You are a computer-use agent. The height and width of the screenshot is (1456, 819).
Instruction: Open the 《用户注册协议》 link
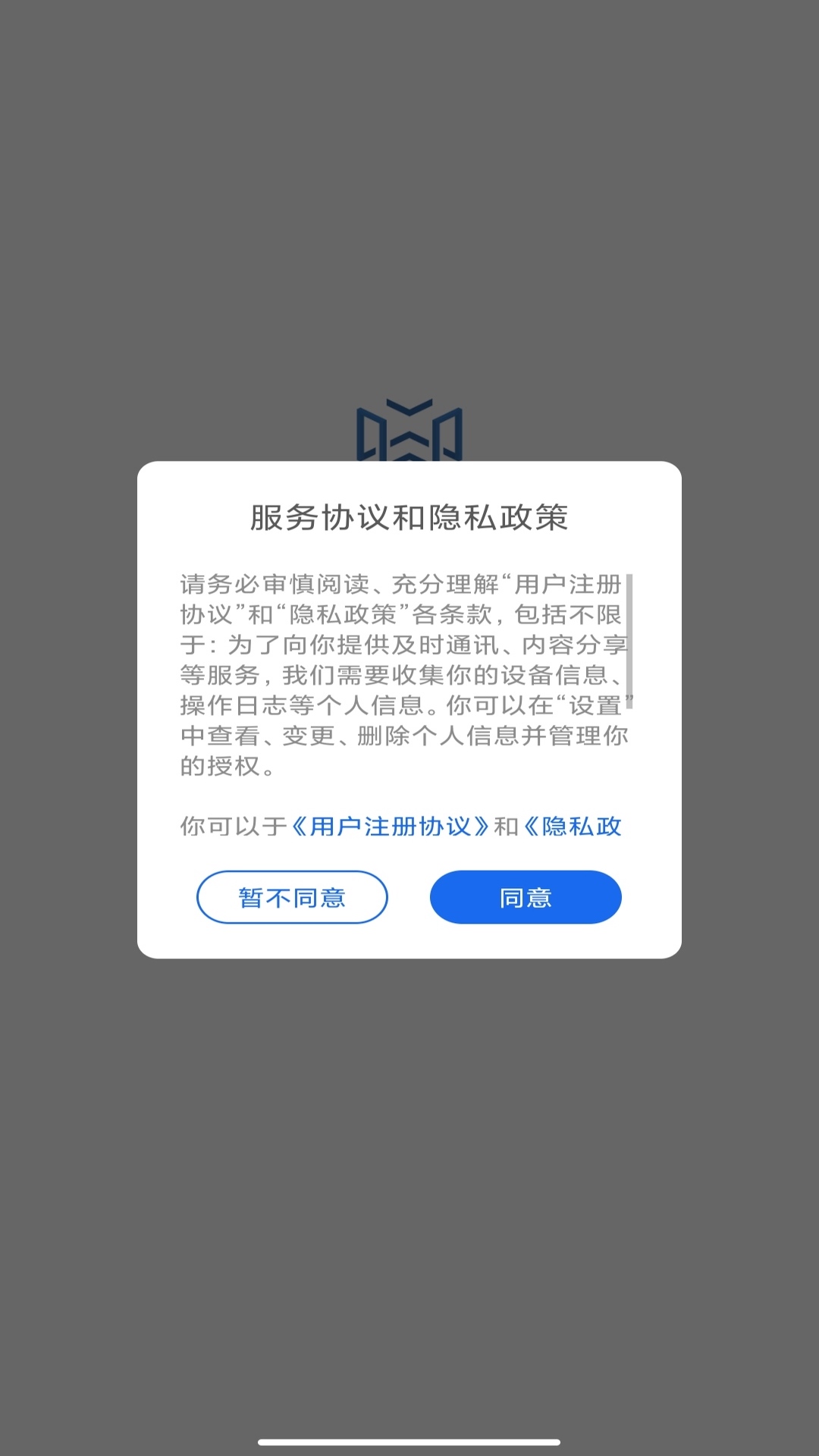coord(391,826)
